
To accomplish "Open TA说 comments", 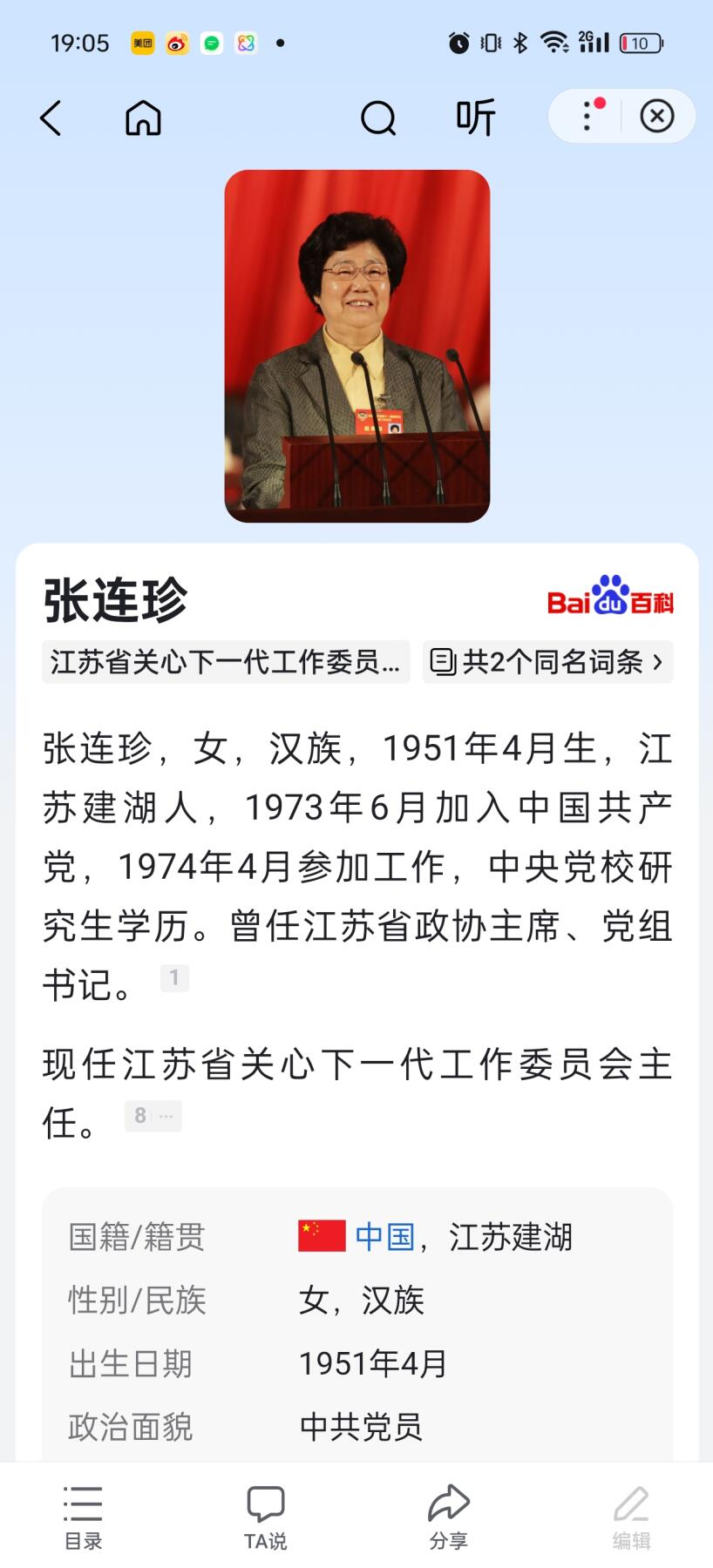I will (266, 1518).
